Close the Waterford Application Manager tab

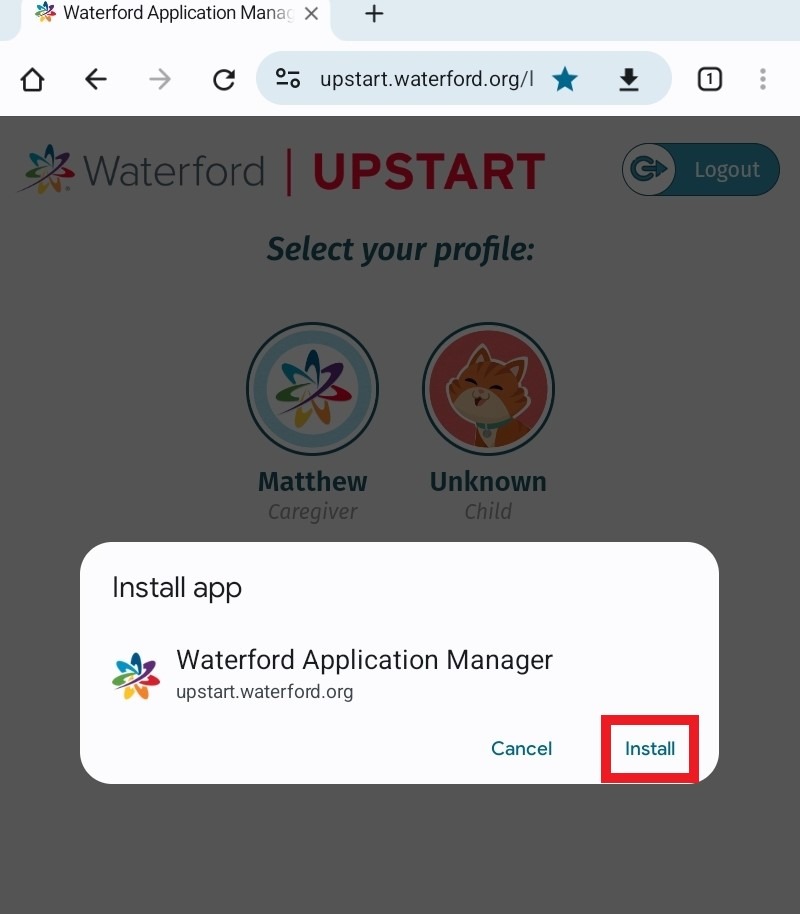pos(311,14)
